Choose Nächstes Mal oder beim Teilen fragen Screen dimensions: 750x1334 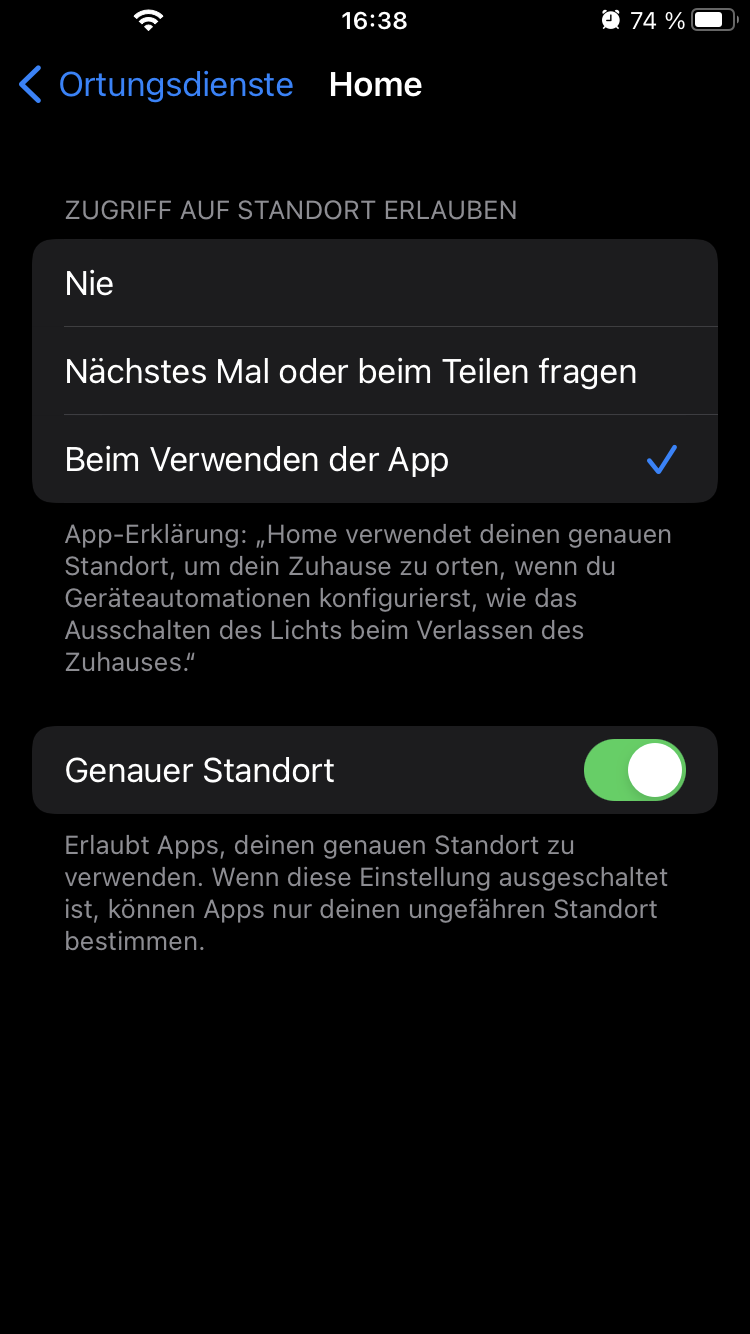(x=375, y=372)
